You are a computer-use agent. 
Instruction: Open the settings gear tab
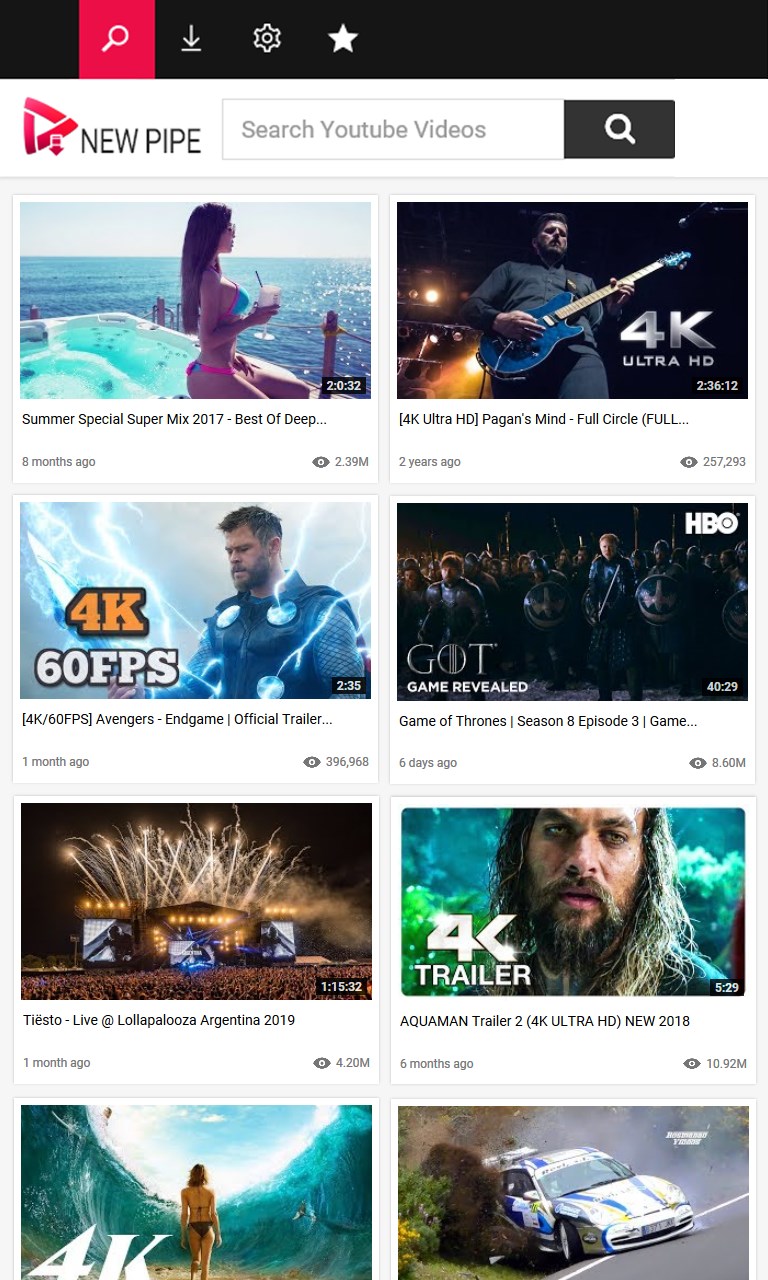(x=267, y=39)
